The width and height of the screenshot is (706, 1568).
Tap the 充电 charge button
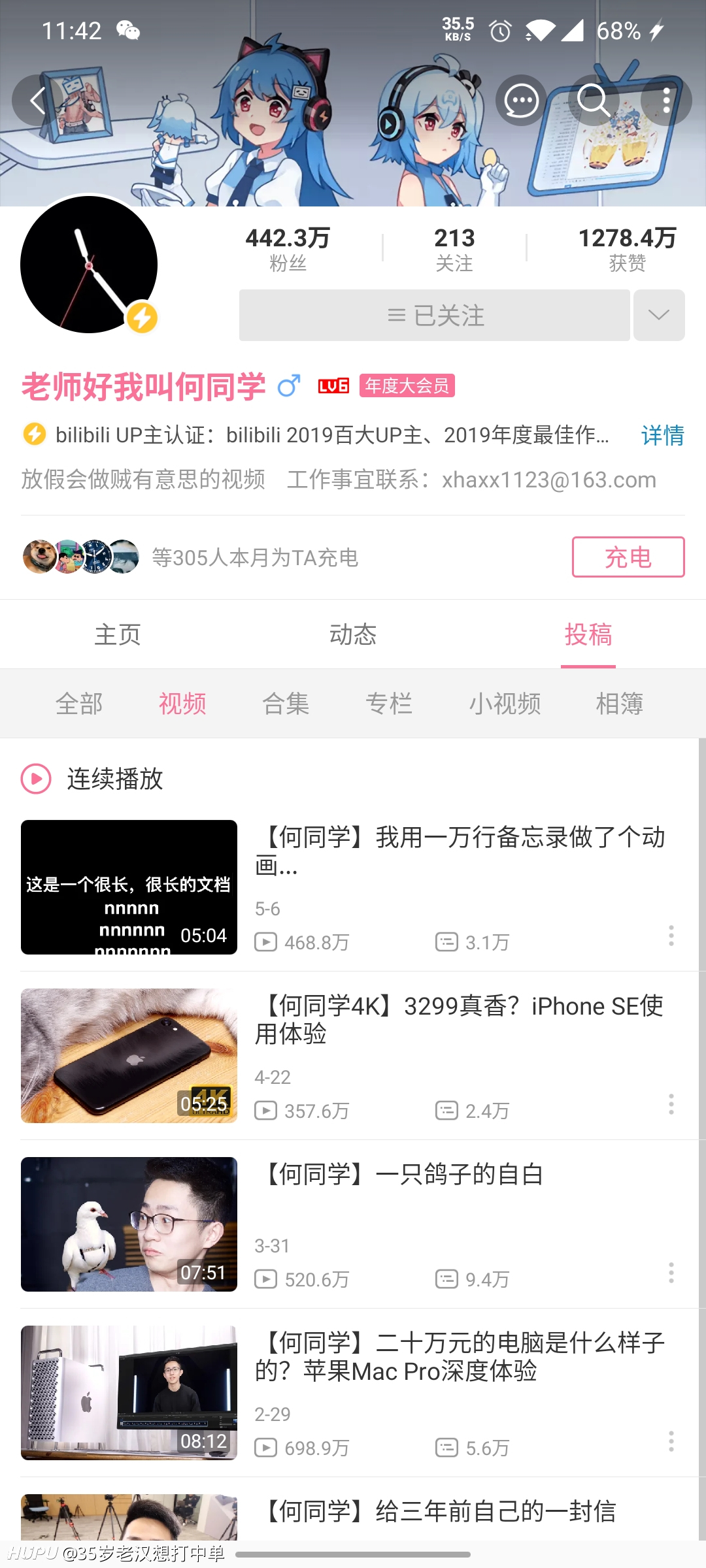click(x=628, y=557)
